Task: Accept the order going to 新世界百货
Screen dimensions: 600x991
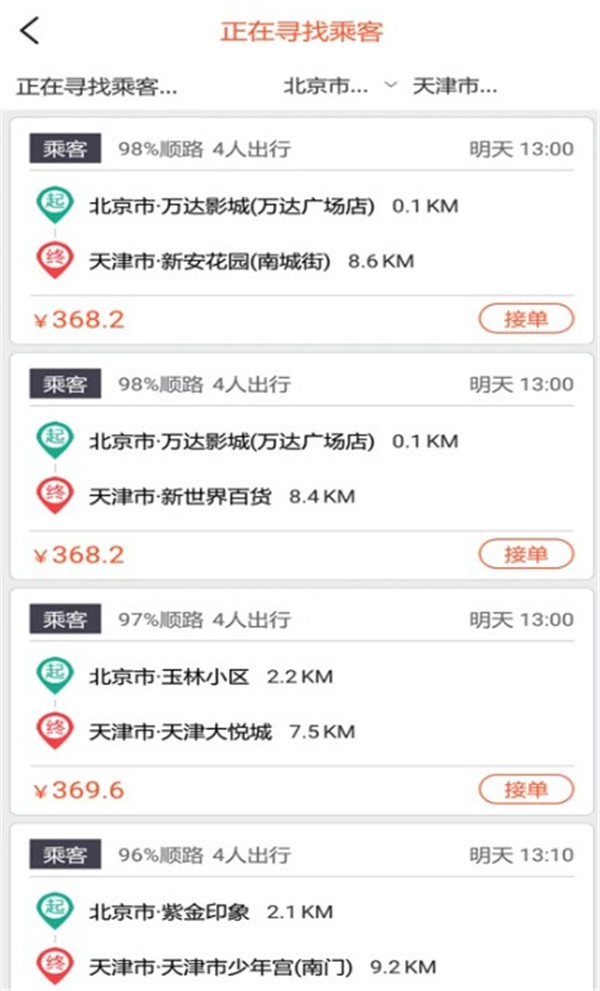Action: (x=526, y=554)
